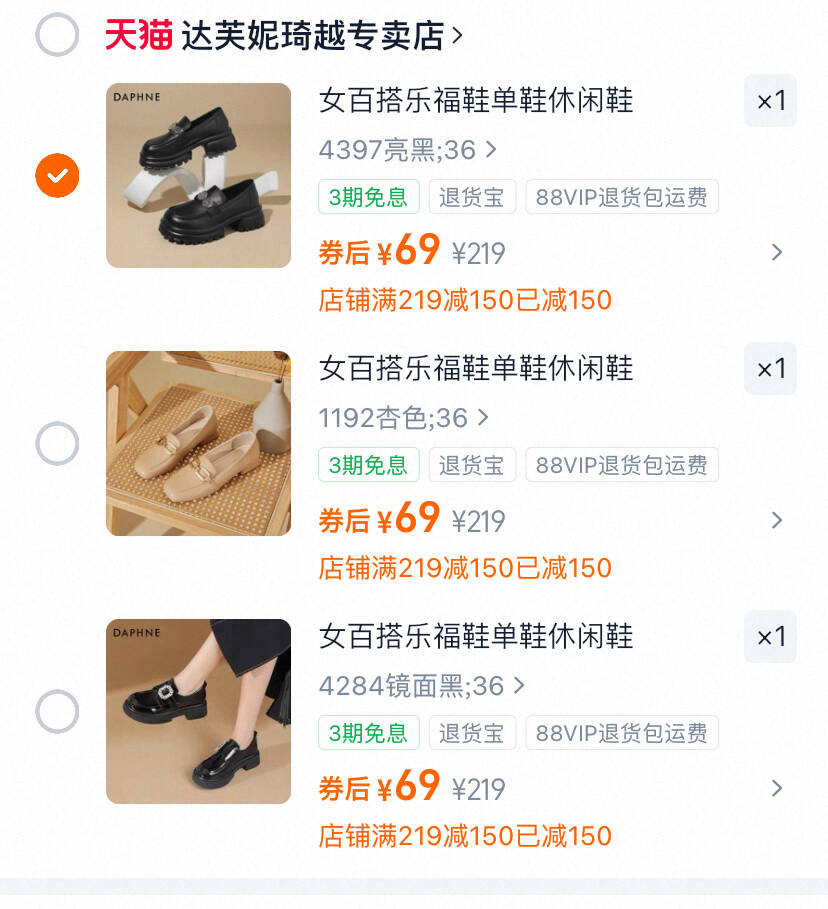This screenshot has height=909, width=828.
Task: Select the 1192杏色 beige shoes checkbox
Action: (57, 443)
